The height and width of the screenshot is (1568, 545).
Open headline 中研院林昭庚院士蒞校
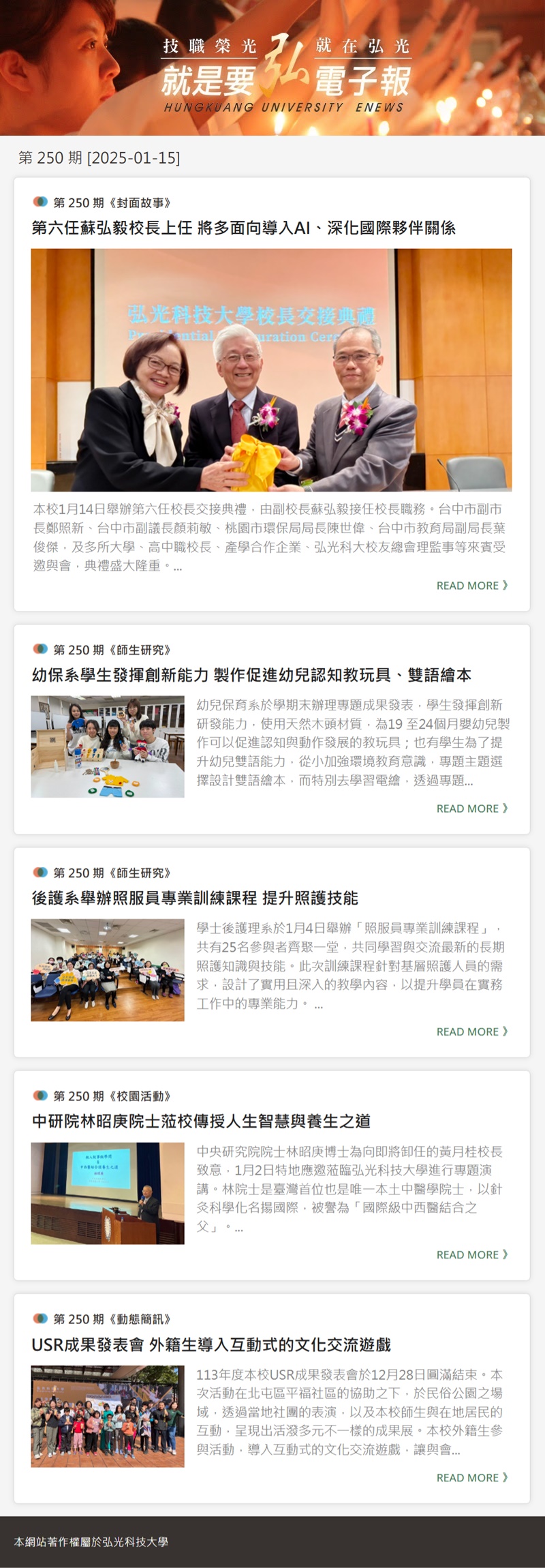tap(201, 1121)
